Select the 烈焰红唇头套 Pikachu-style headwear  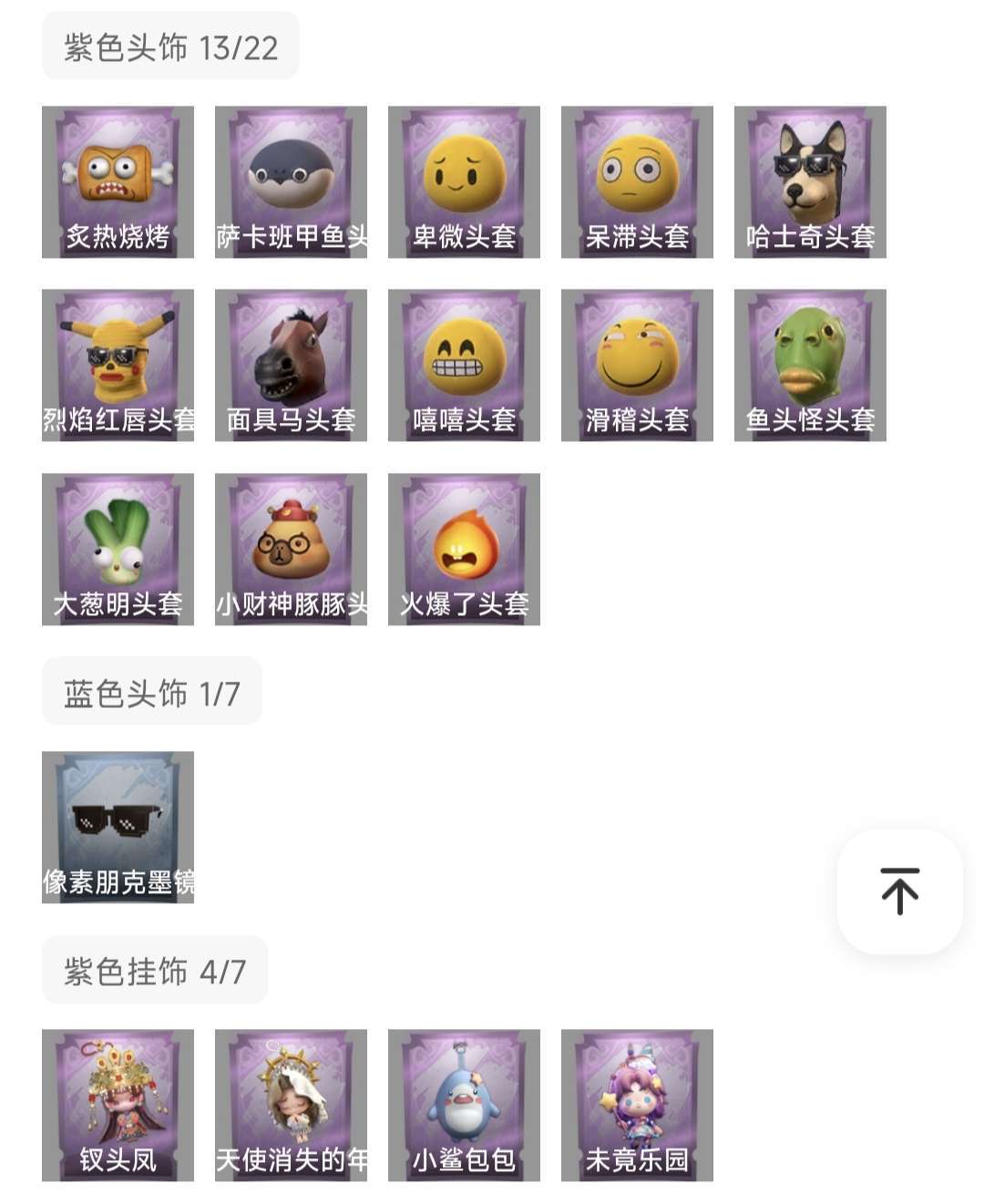coord(117,363)
